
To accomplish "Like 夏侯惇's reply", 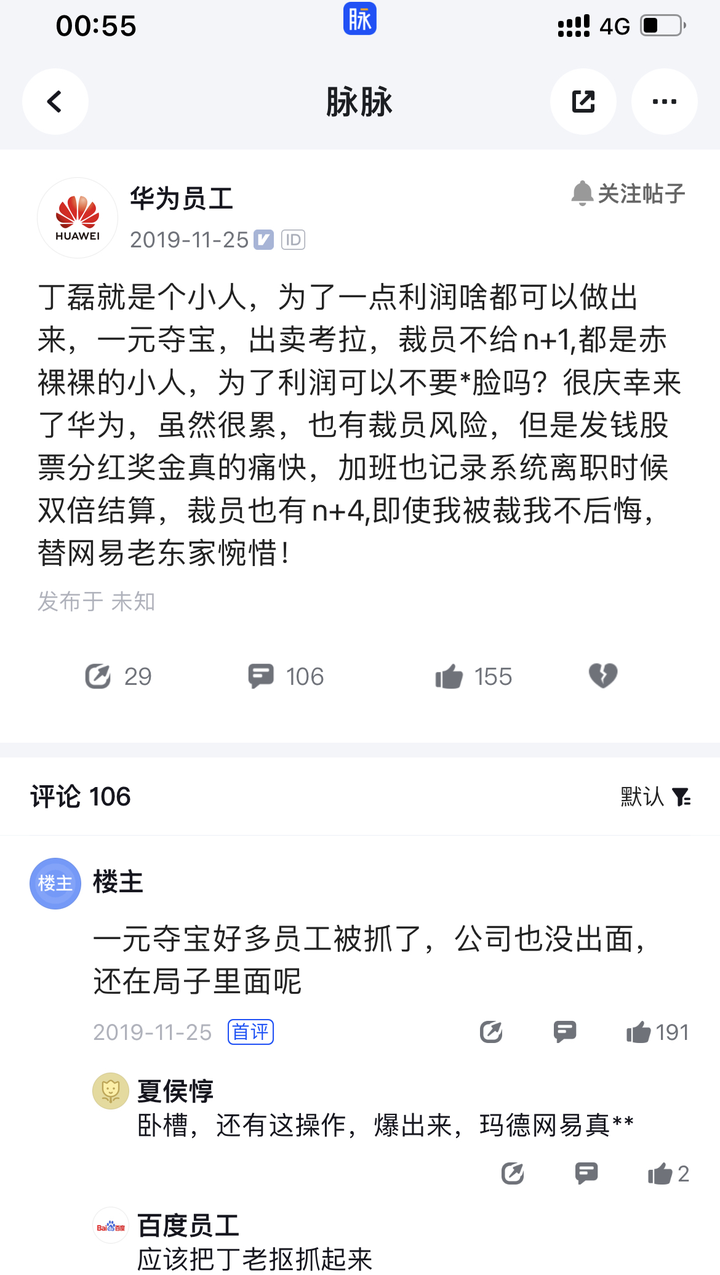I will pos(660,1173).
